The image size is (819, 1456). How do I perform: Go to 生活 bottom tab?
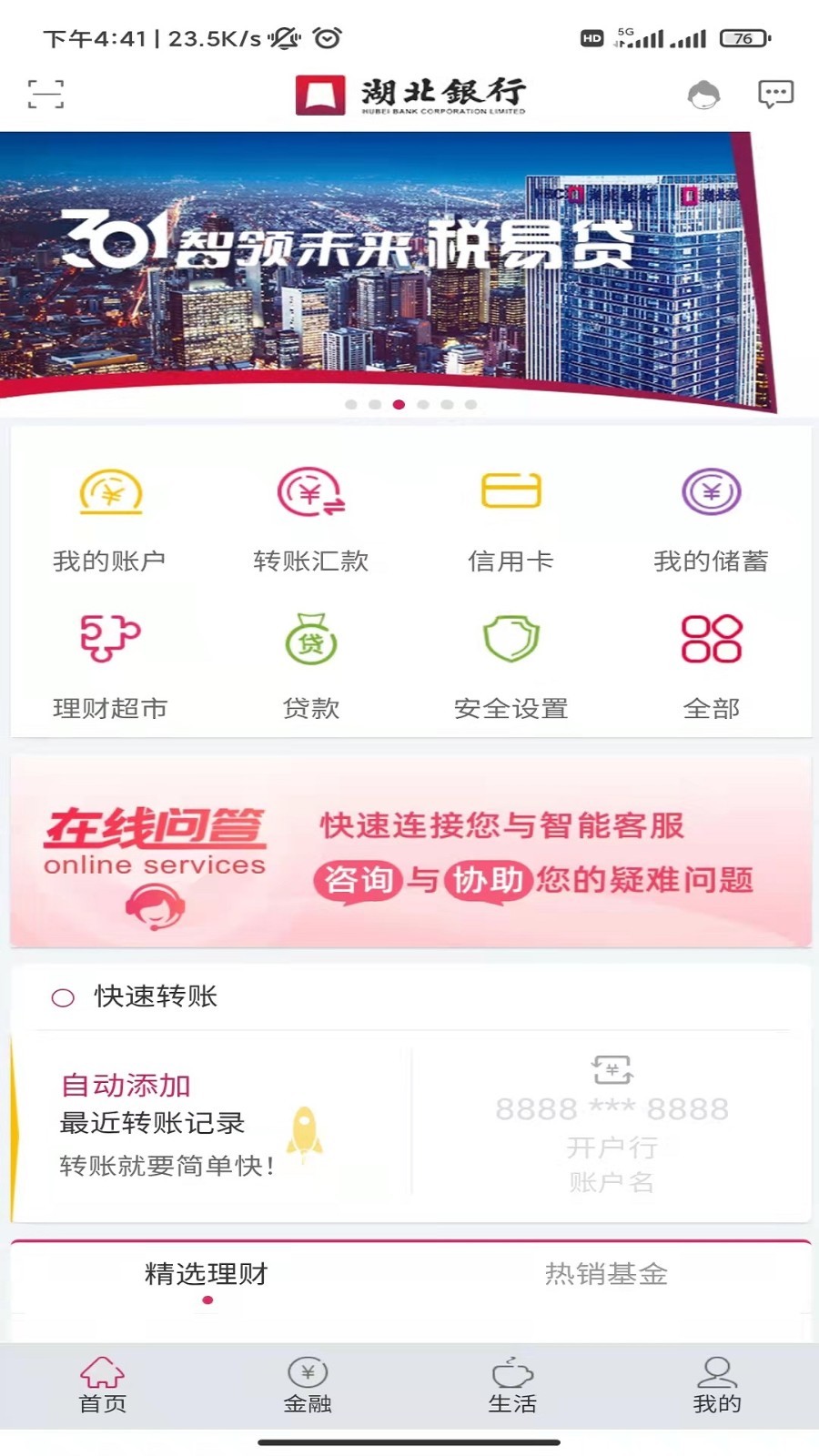coord(512,1385)
